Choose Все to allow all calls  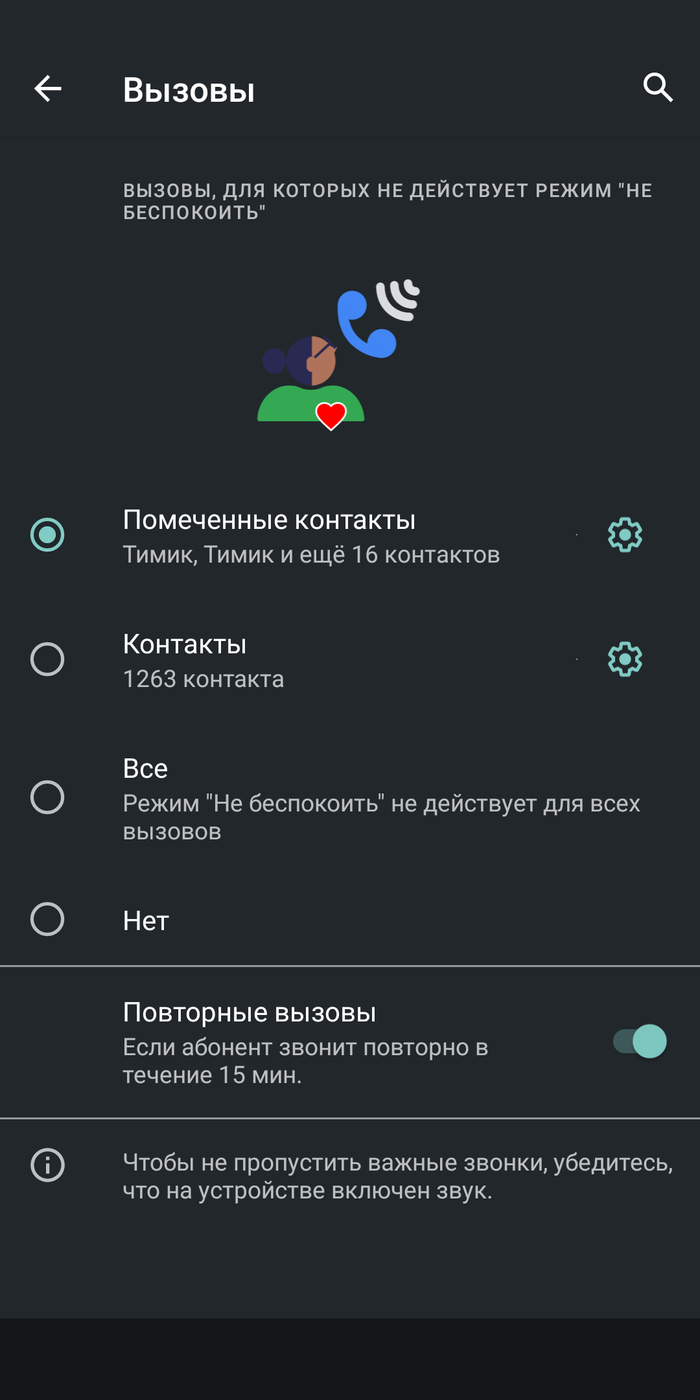pyautogui.click(x=47, y=797)
